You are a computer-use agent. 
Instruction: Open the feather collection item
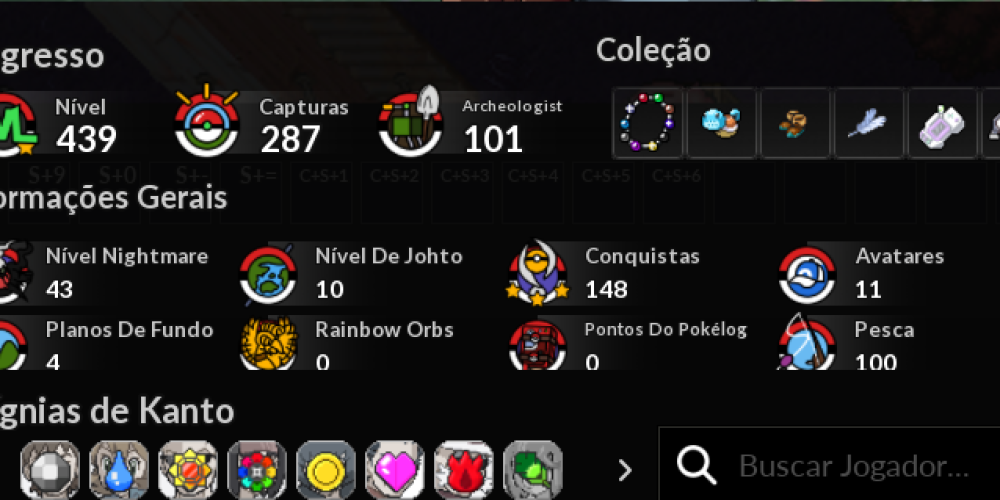coord(869,124)
